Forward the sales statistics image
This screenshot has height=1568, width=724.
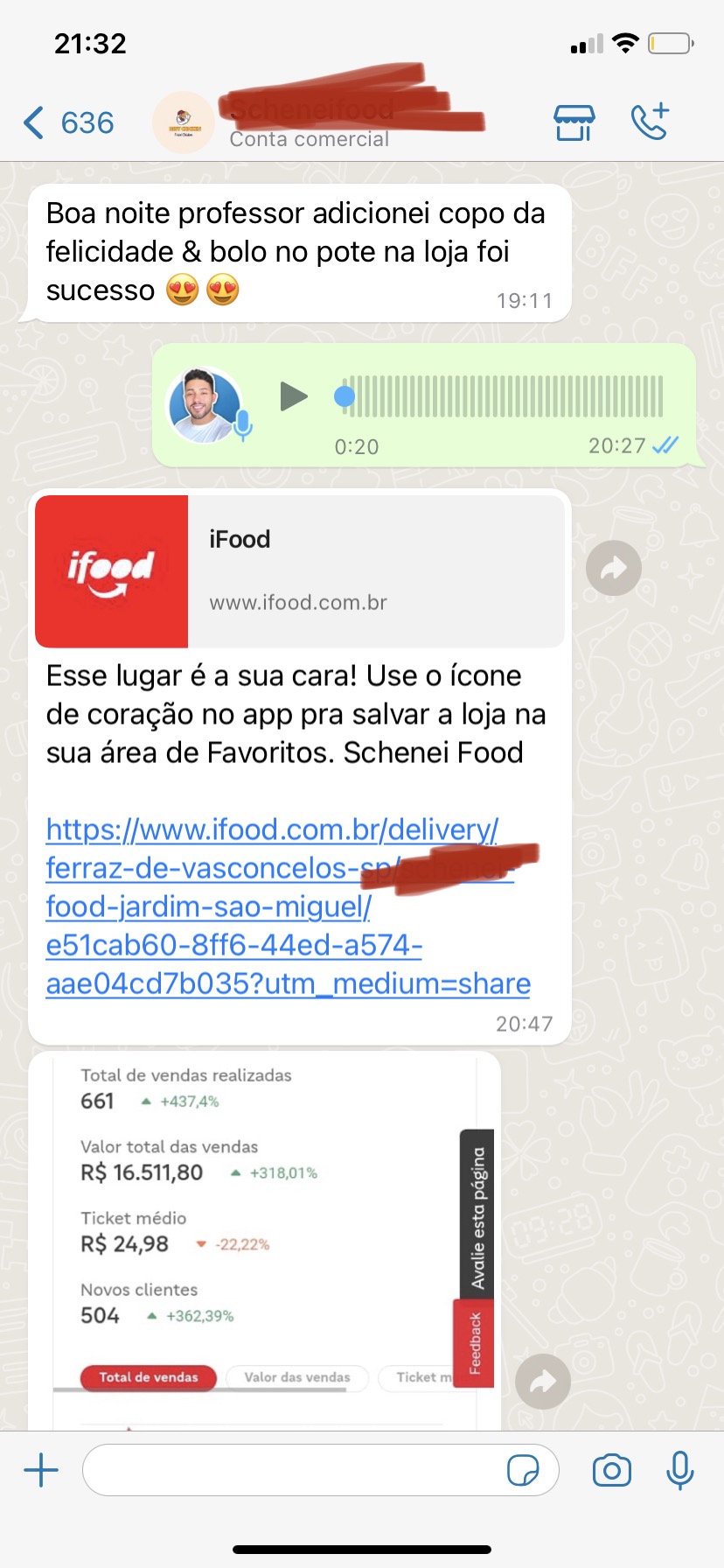point(543,1382)
